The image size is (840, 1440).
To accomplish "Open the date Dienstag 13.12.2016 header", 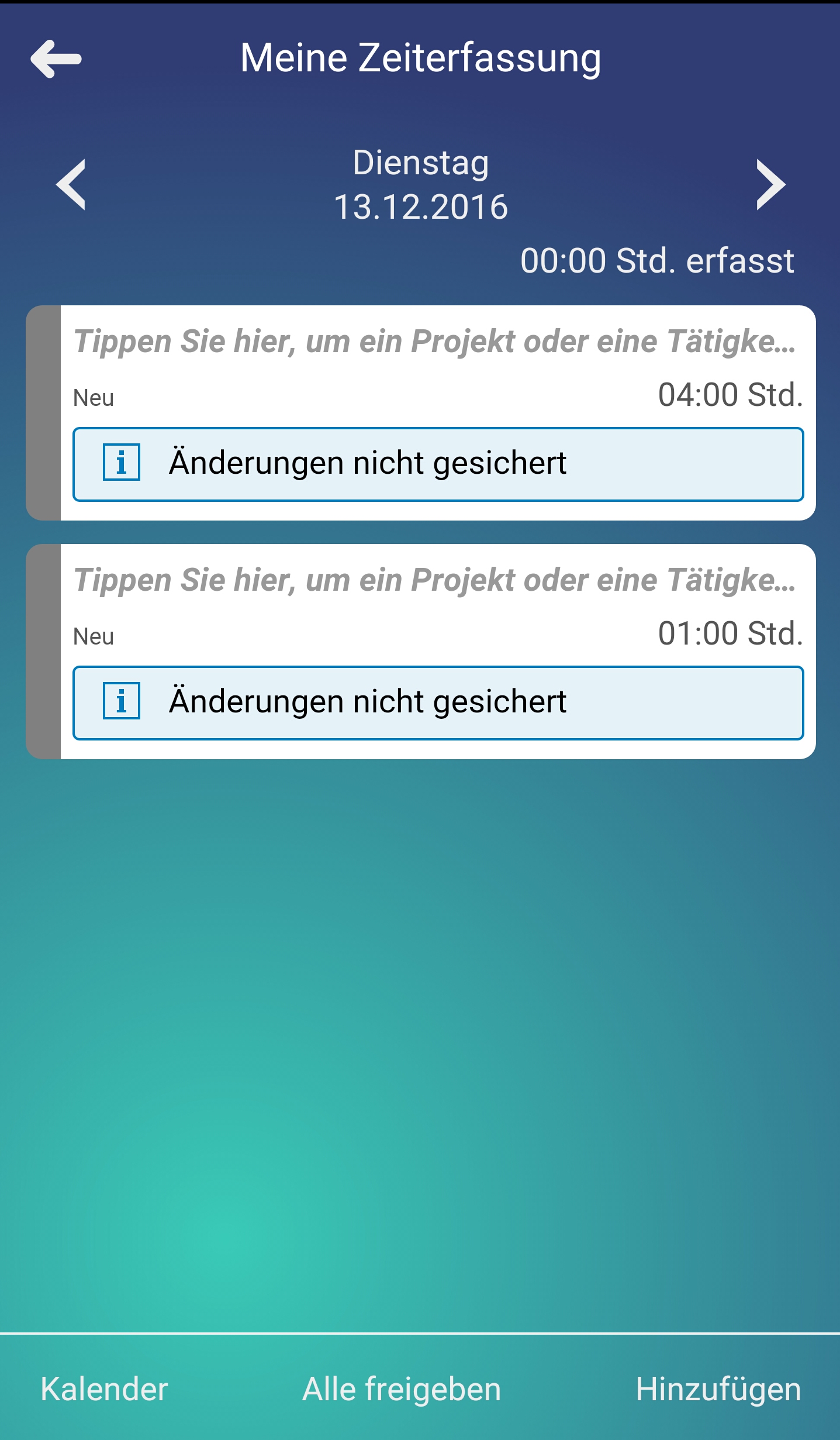I will point(420,184).
